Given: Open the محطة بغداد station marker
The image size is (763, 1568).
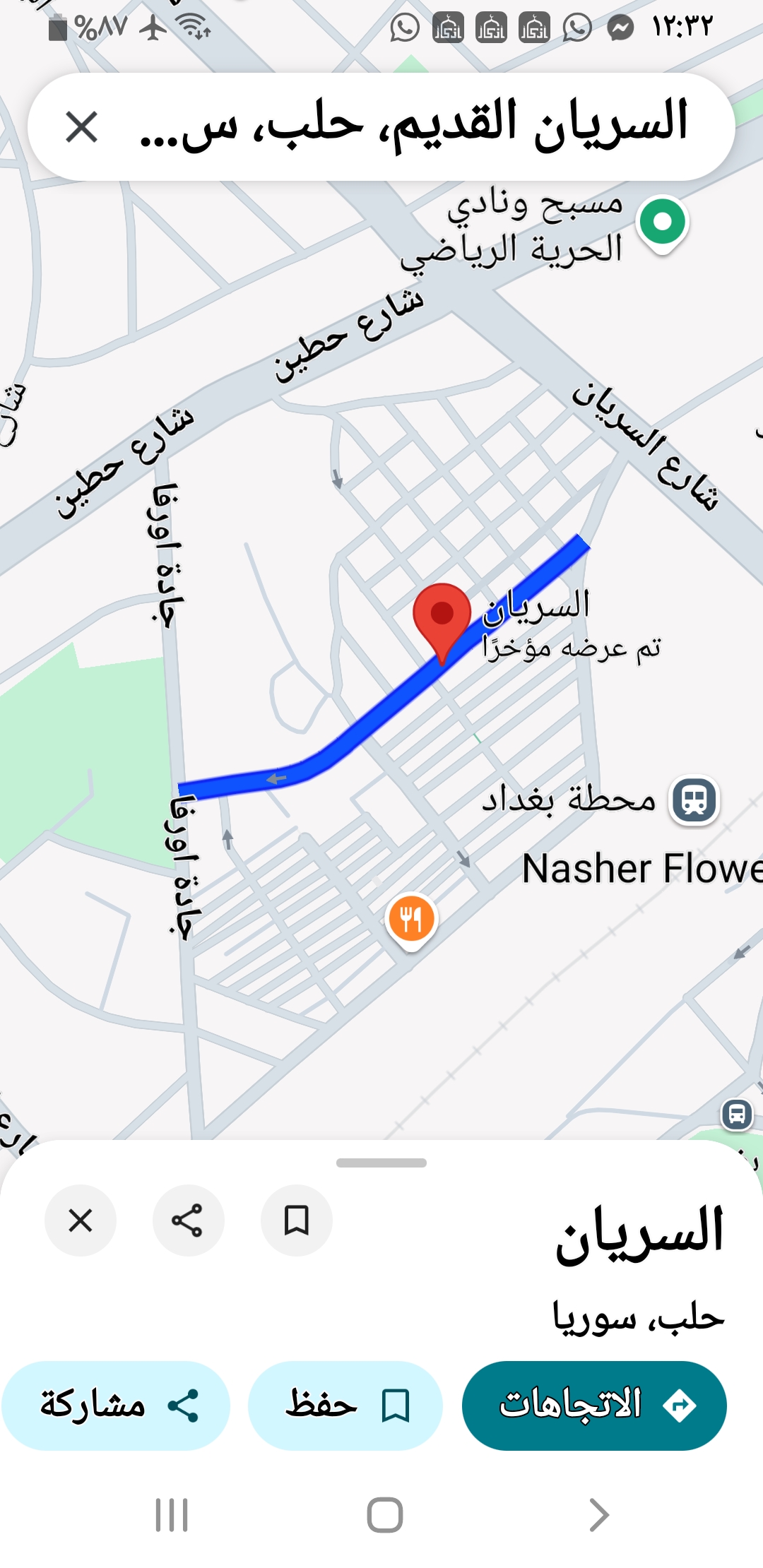Looking at the screenshot, I should pyautogui.click(x=694, y=800).
